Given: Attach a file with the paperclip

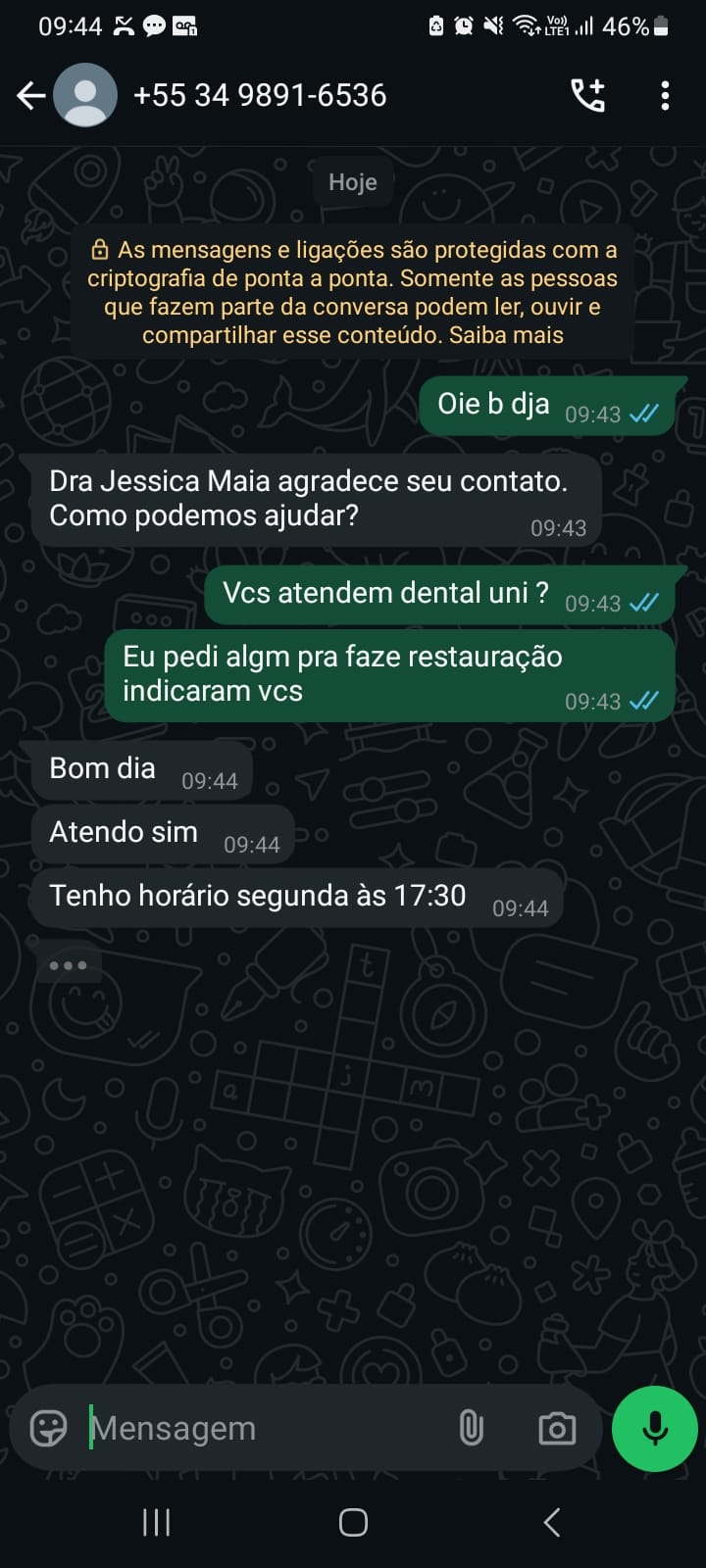Looking at the screenshot, I should tap(472, 1428).
